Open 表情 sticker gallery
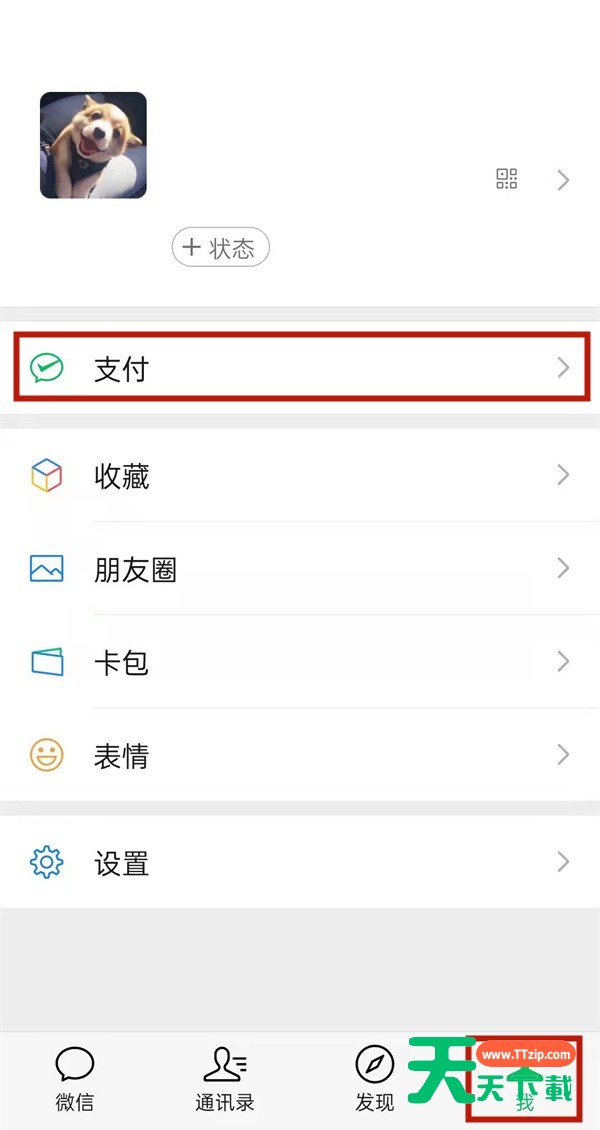Screen dimensions: 600x1130 pyautogui.click(x=300, y=755)
